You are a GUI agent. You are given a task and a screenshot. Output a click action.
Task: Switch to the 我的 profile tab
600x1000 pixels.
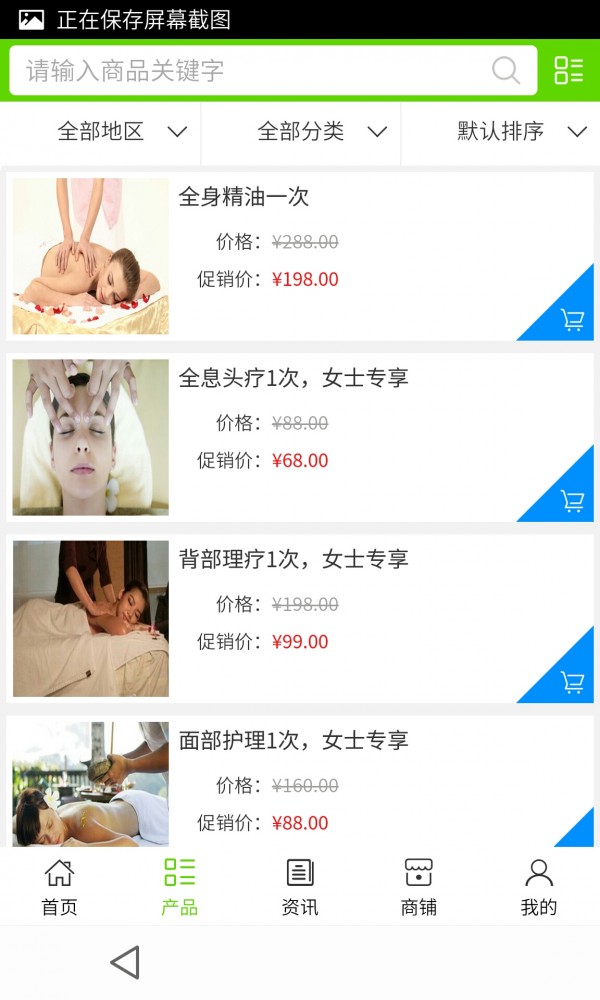point(539,886)
